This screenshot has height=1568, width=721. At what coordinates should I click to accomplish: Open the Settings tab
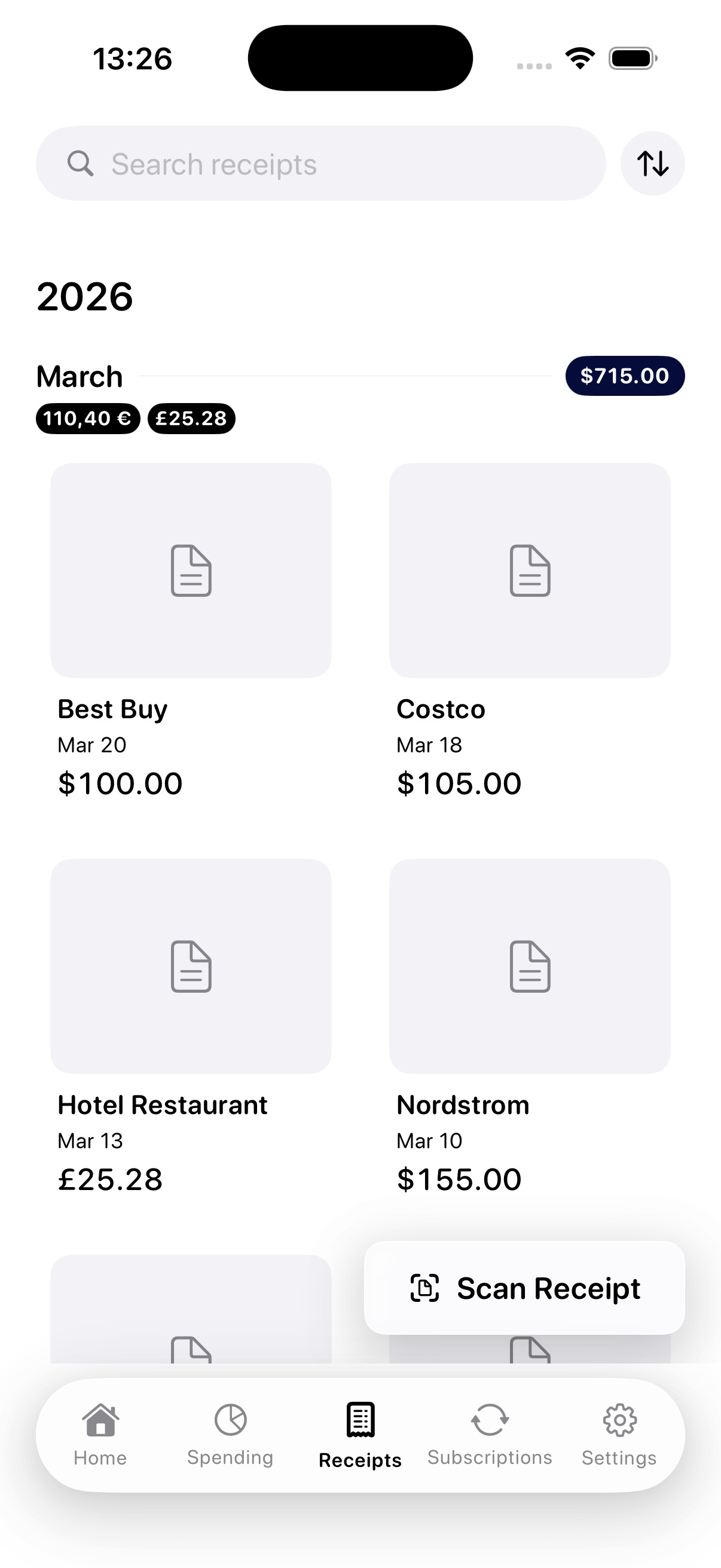pos(619,1434)
